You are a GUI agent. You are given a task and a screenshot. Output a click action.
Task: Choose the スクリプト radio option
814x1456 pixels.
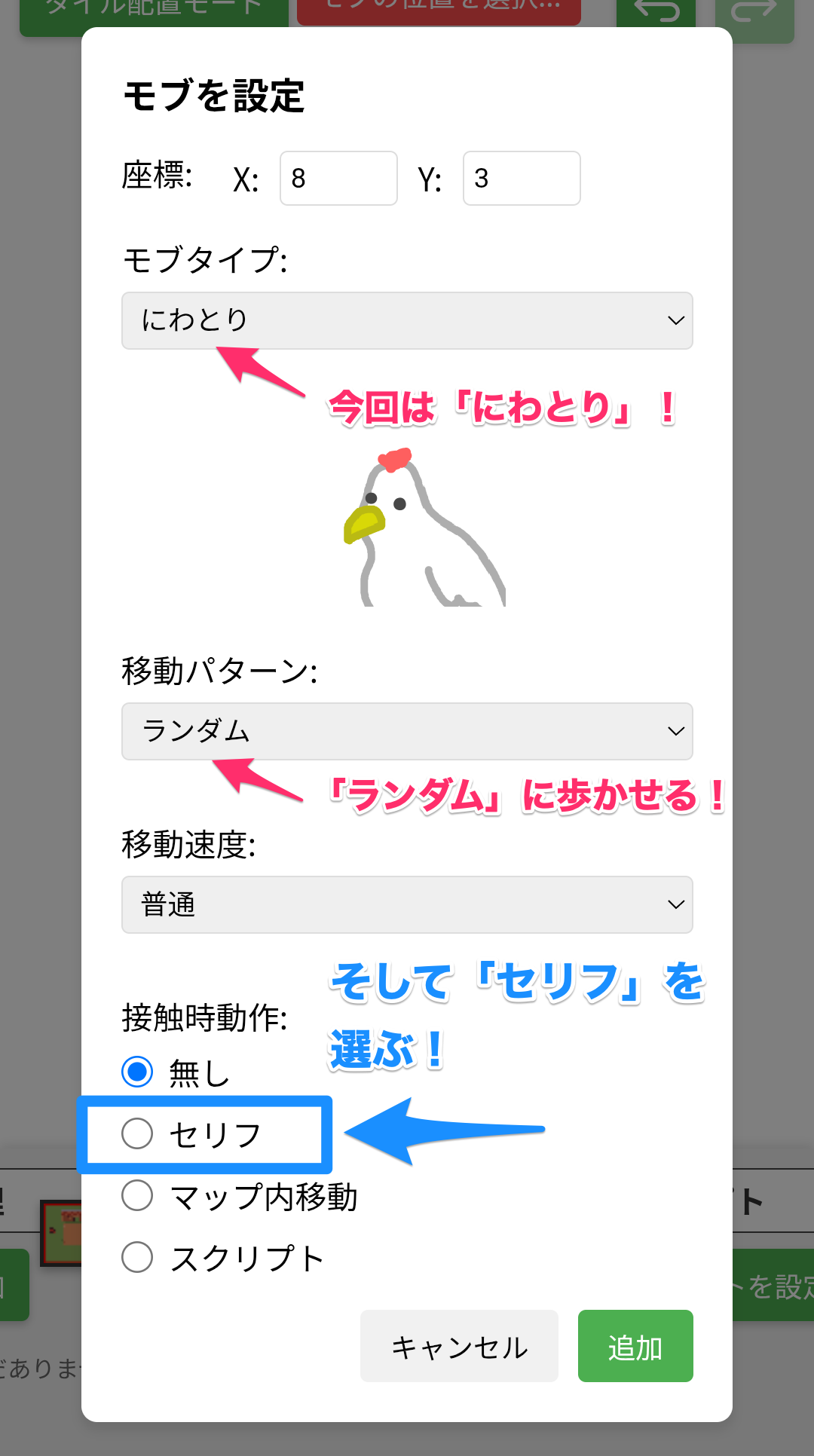(138, 1257)
